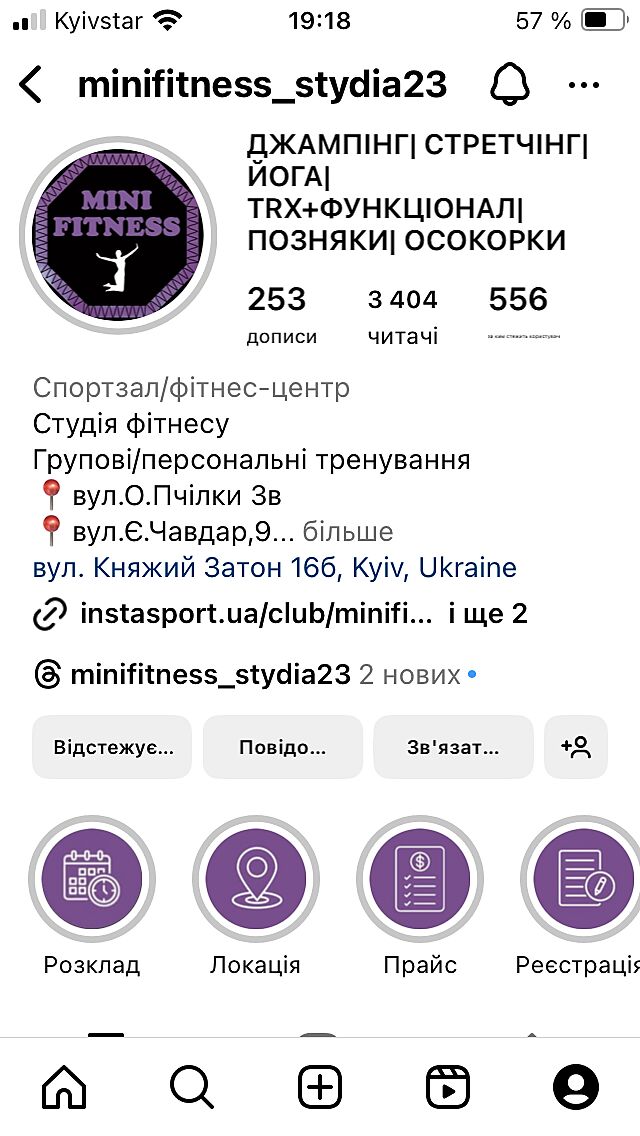
Task: Open the list of 3 404 читачі
Action: pyautogui.click(x=402, y=315)
